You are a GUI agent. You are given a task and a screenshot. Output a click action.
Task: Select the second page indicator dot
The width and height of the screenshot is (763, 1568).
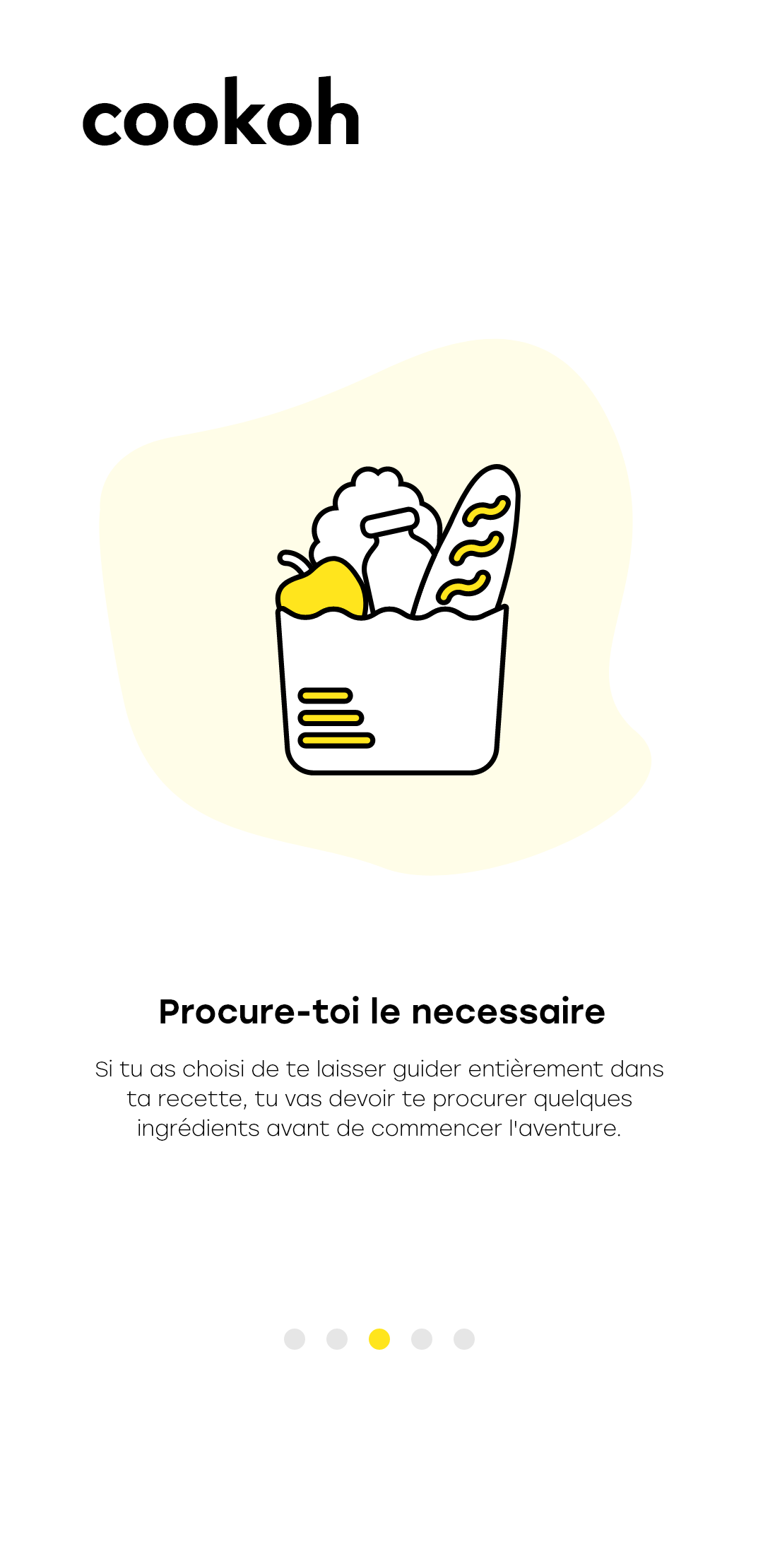click(337, 1339)
